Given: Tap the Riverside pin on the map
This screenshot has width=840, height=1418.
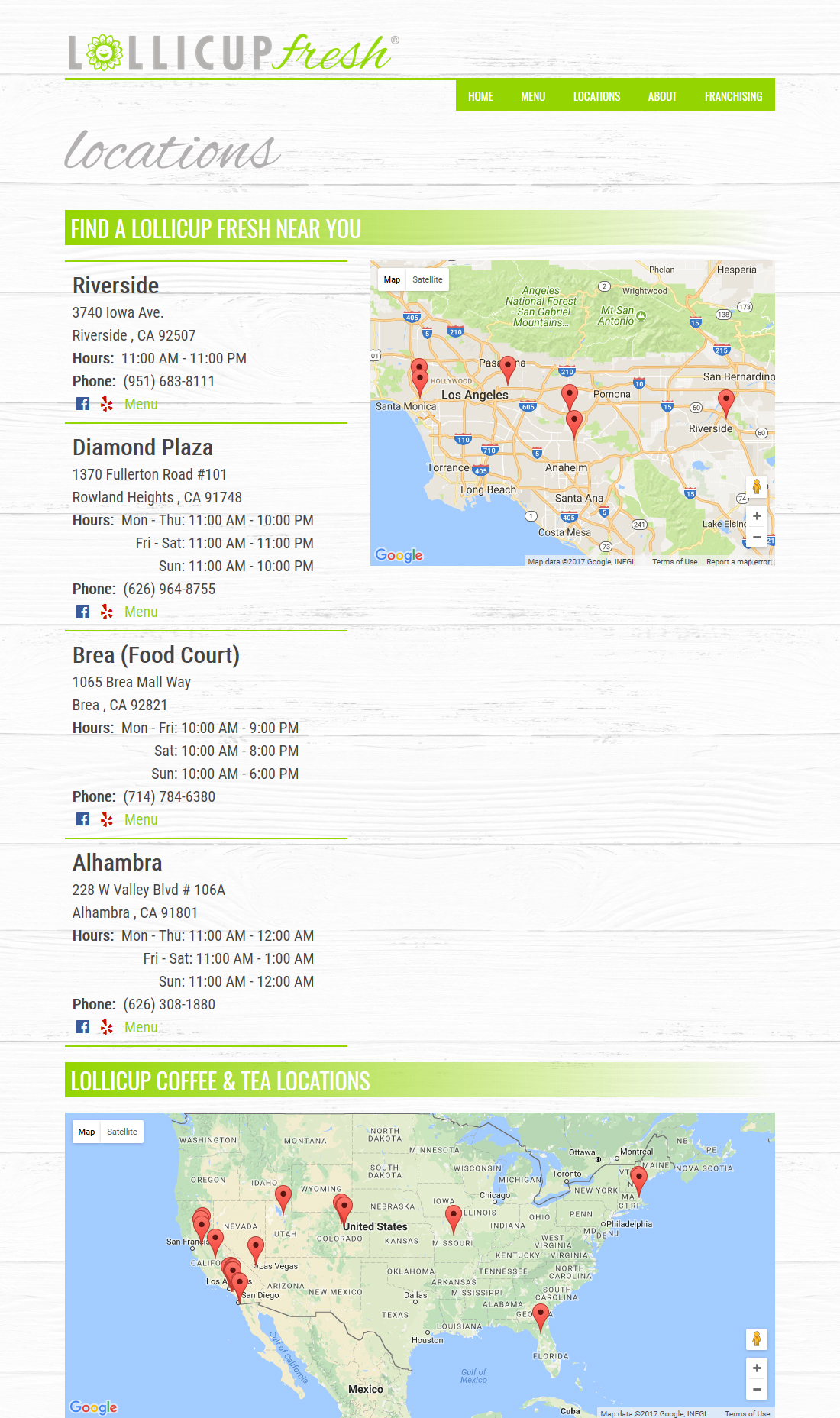Looking at the screenshot, I should [x=726, y=399].
